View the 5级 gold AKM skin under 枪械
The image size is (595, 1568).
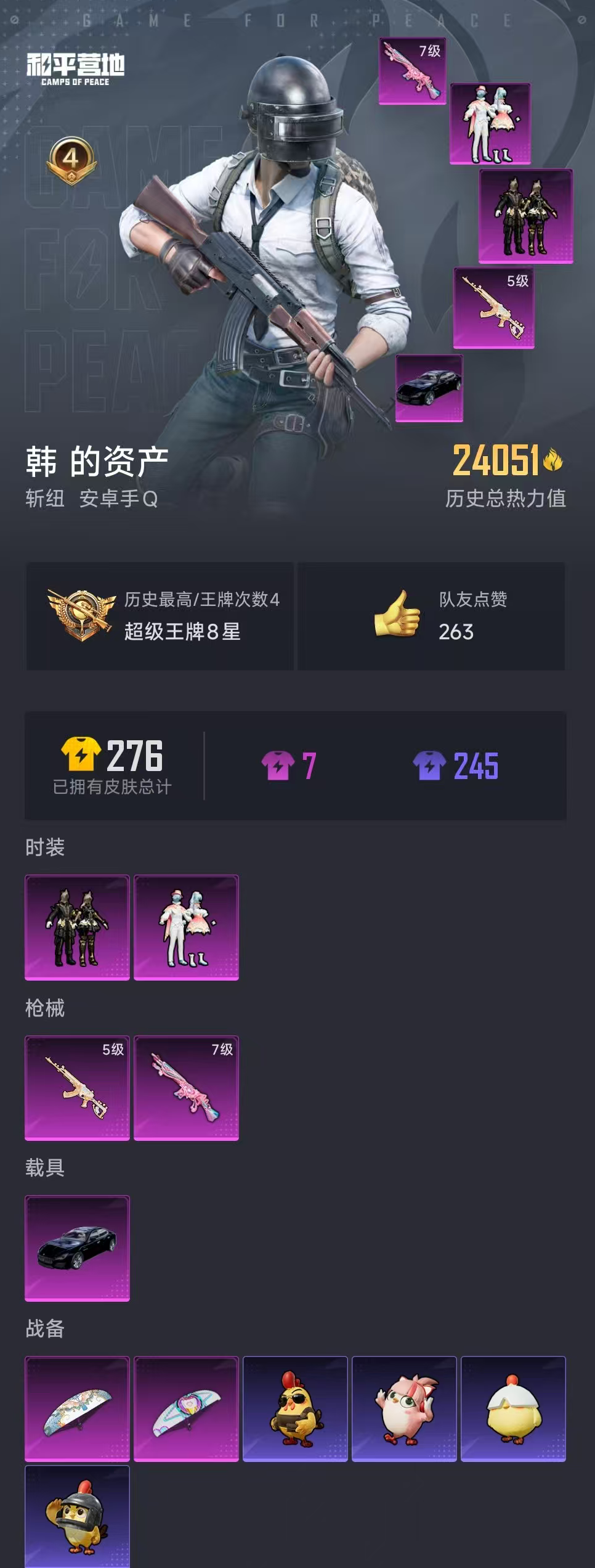[77, 1088]
